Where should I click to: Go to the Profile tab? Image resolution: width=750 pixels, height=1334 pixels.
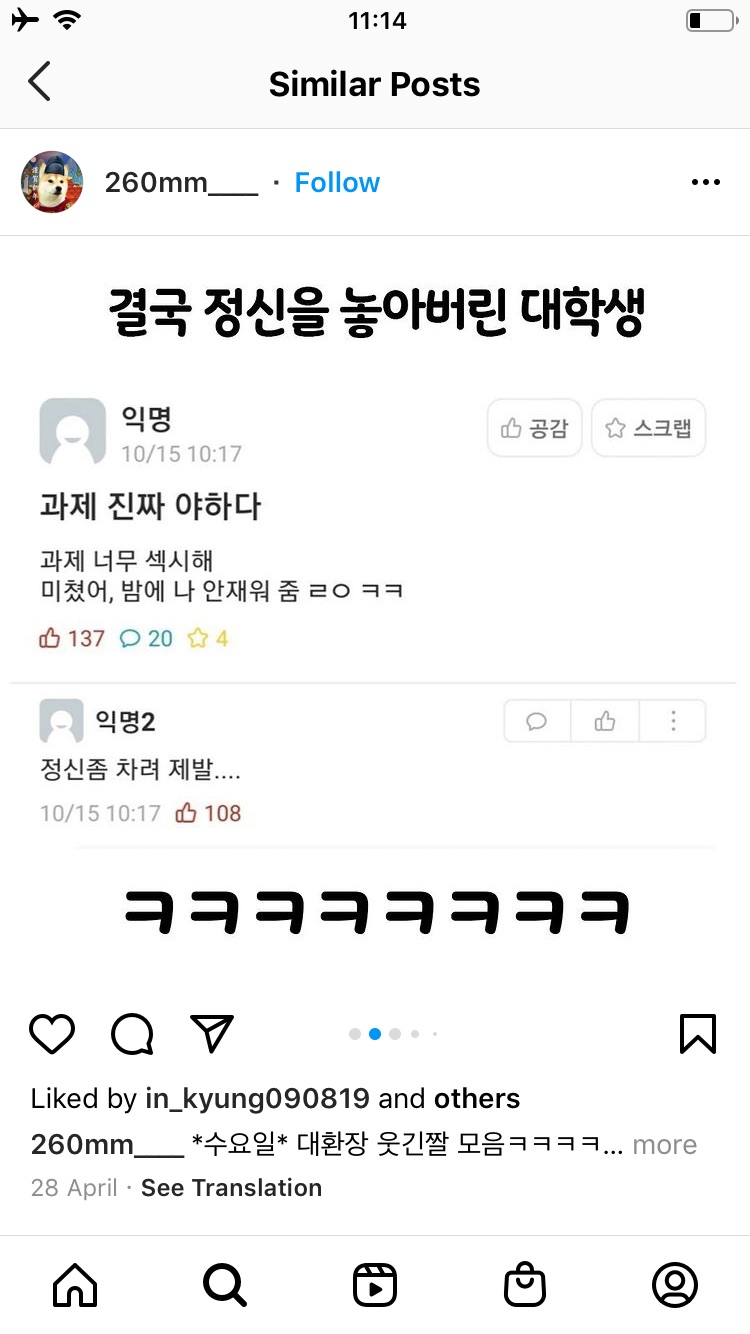coord(675,1285)
